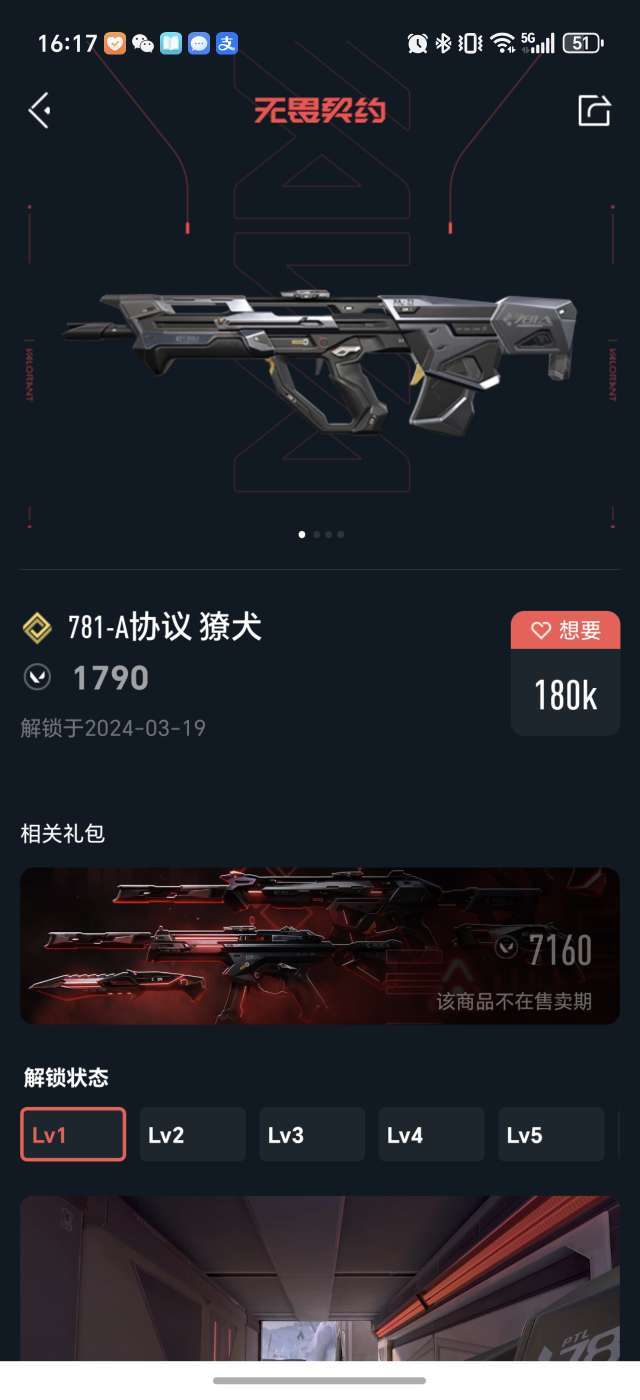The height and width of the screenshot is (1400, 640).
Task: Switch to the Lv2 unlock level
Action: 192,1134
